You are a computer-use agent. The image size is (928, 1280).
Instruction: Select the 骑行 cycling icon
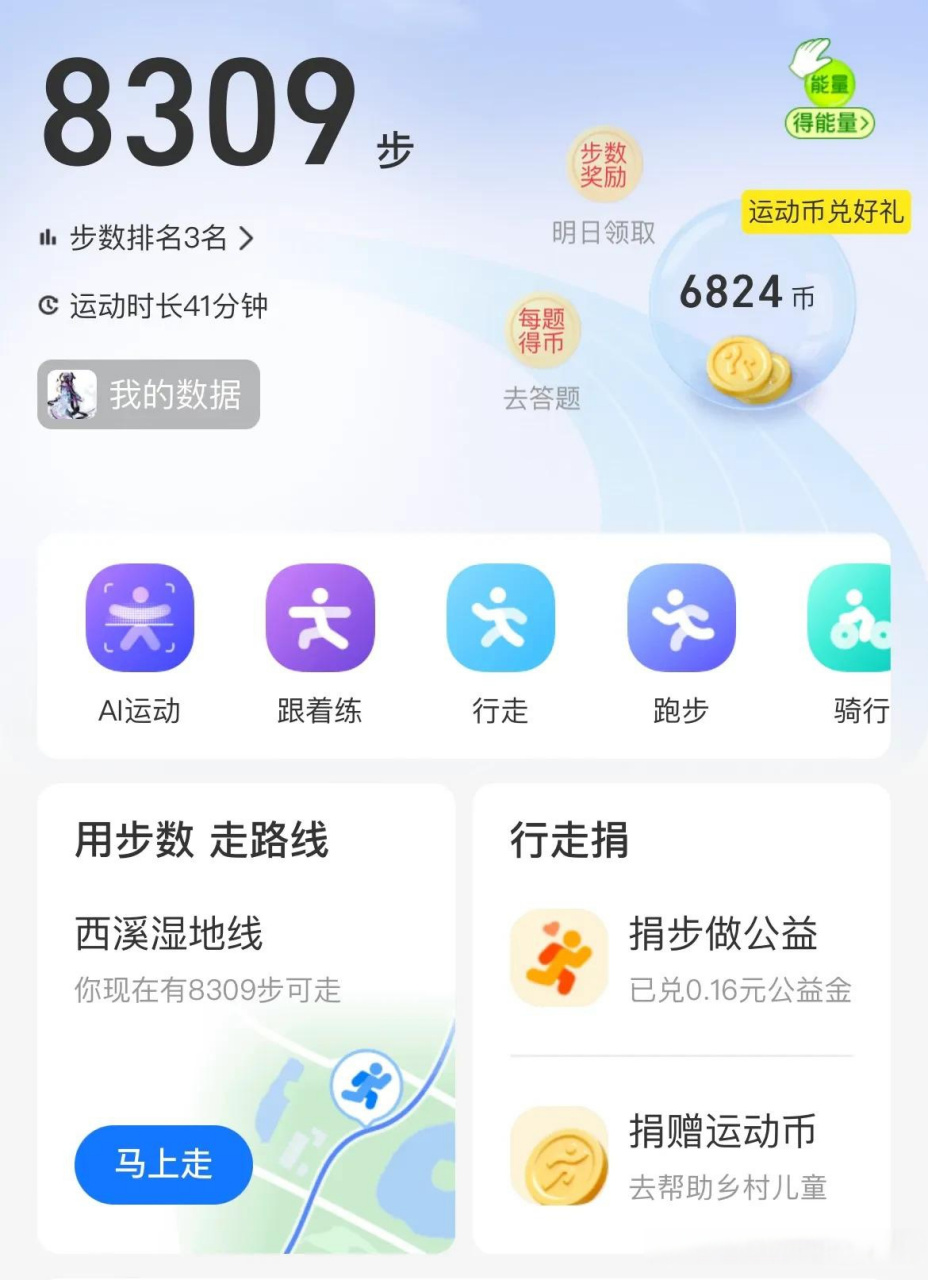pos(855,617)
